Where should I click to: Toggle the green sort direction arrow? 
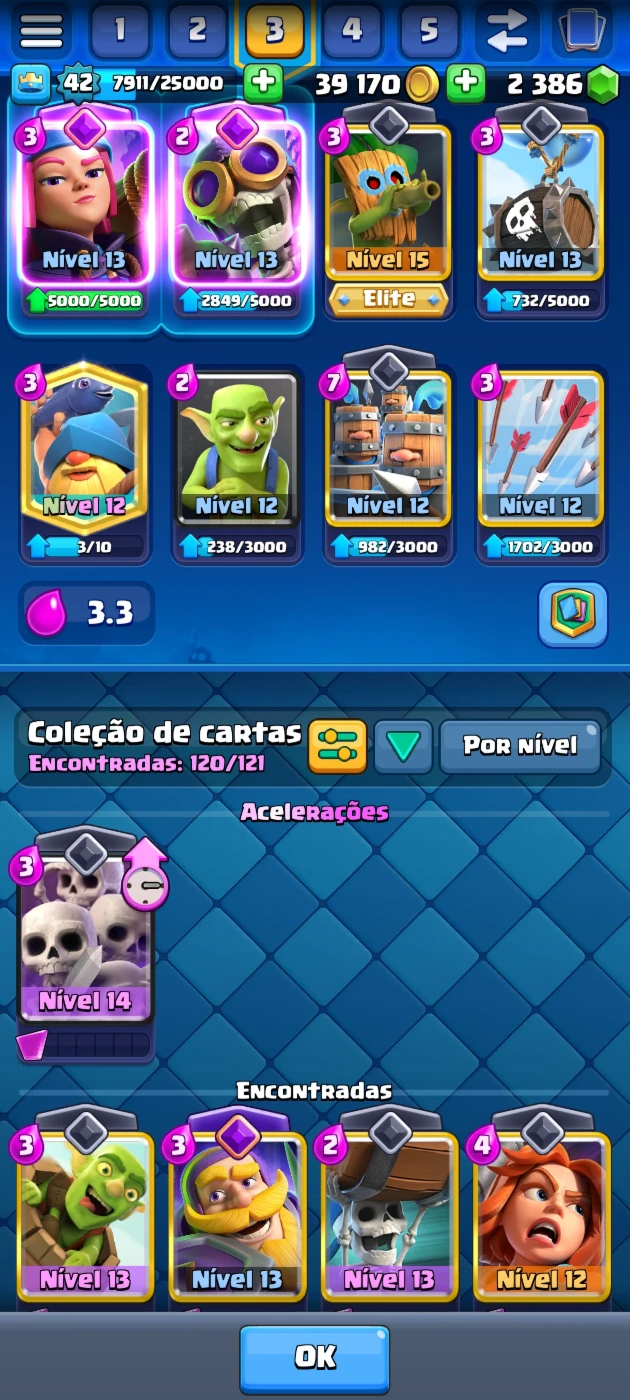point(403,746)
